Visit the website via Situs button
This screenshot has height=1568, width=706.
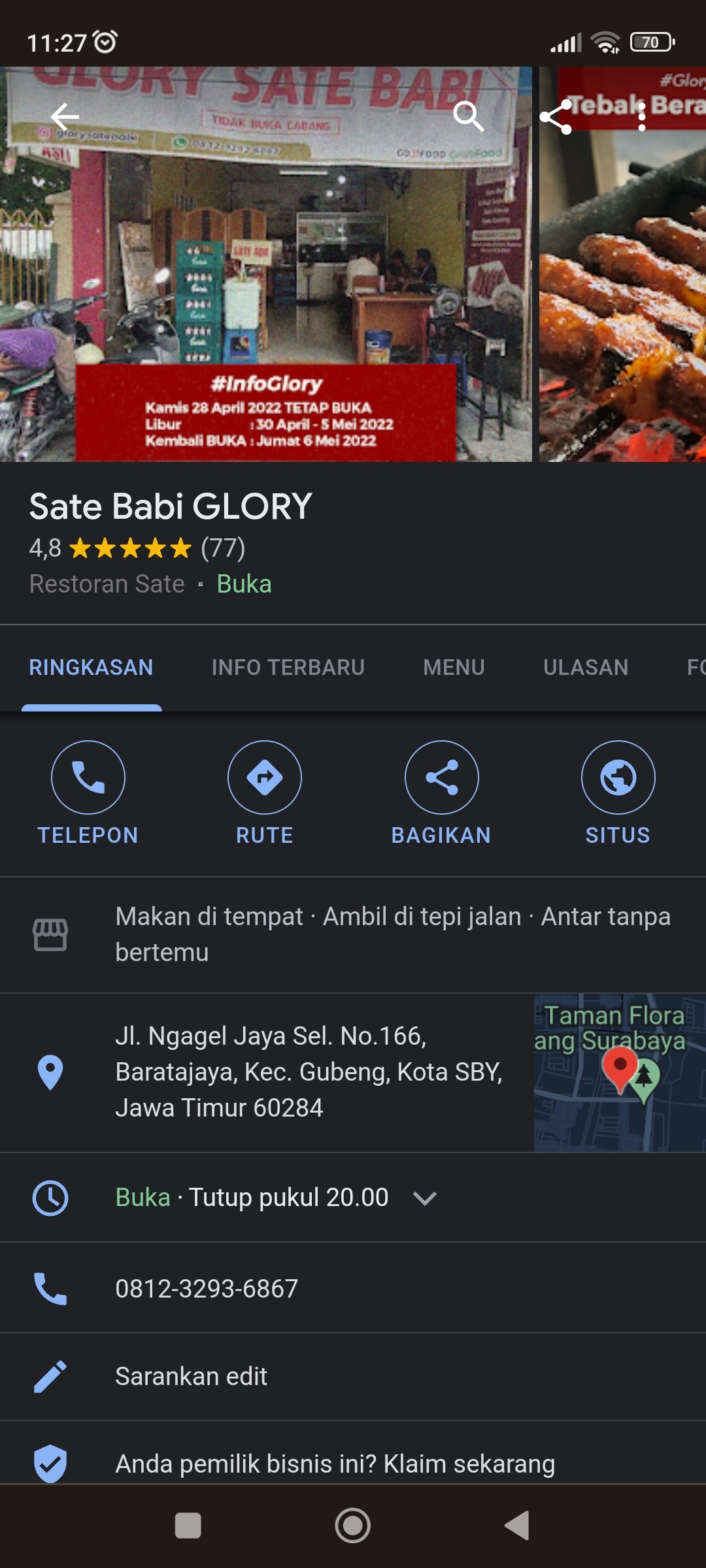pyautogui.click(x=618, y=793)
